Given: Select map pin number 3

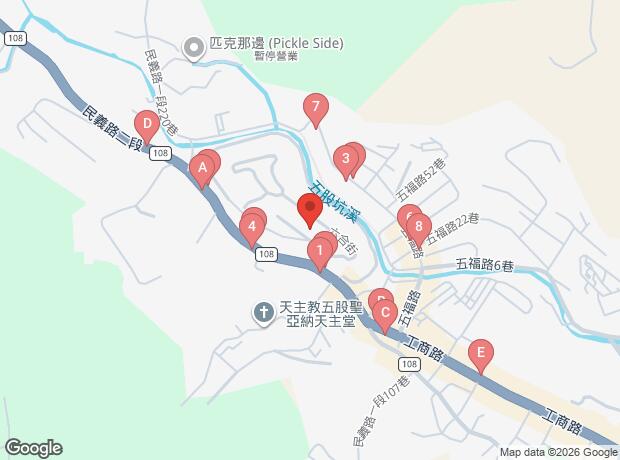Looking at the screenshot, I should point(345,158).
